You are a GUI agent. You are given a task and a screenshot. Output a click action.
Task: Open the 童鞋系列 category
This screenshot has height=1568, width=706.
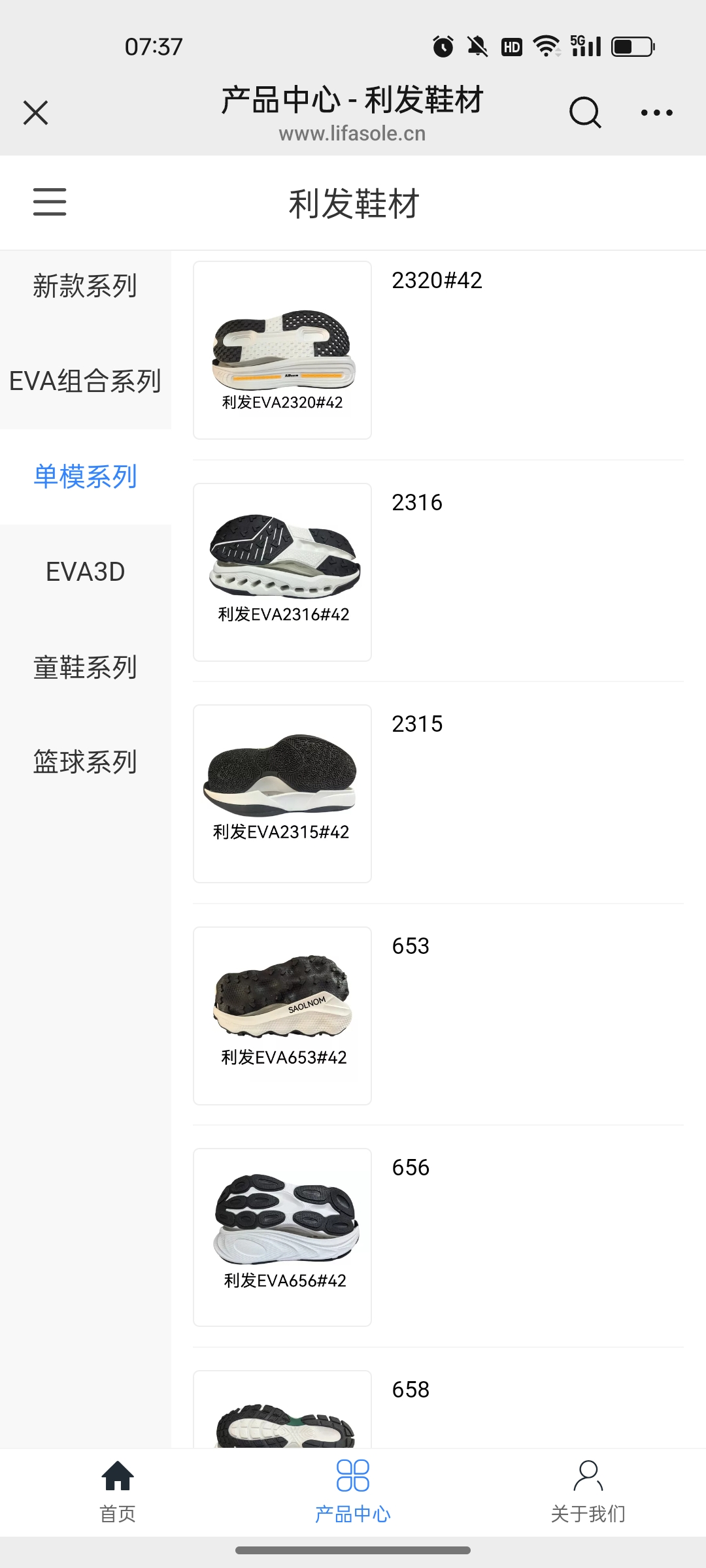pyautogui.click(x=85, y=668)
